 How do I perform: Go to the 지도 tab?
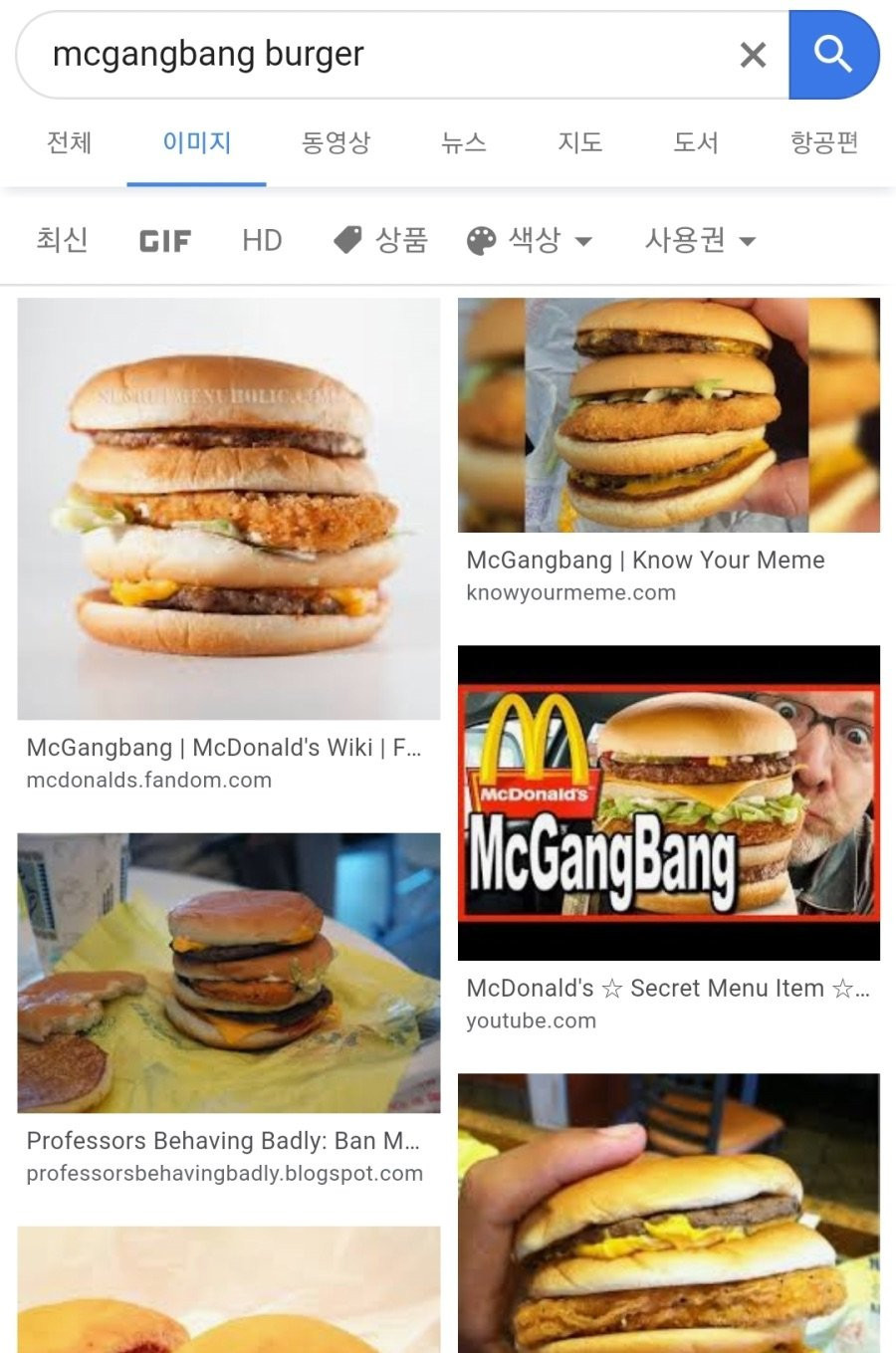click(579, 142)
